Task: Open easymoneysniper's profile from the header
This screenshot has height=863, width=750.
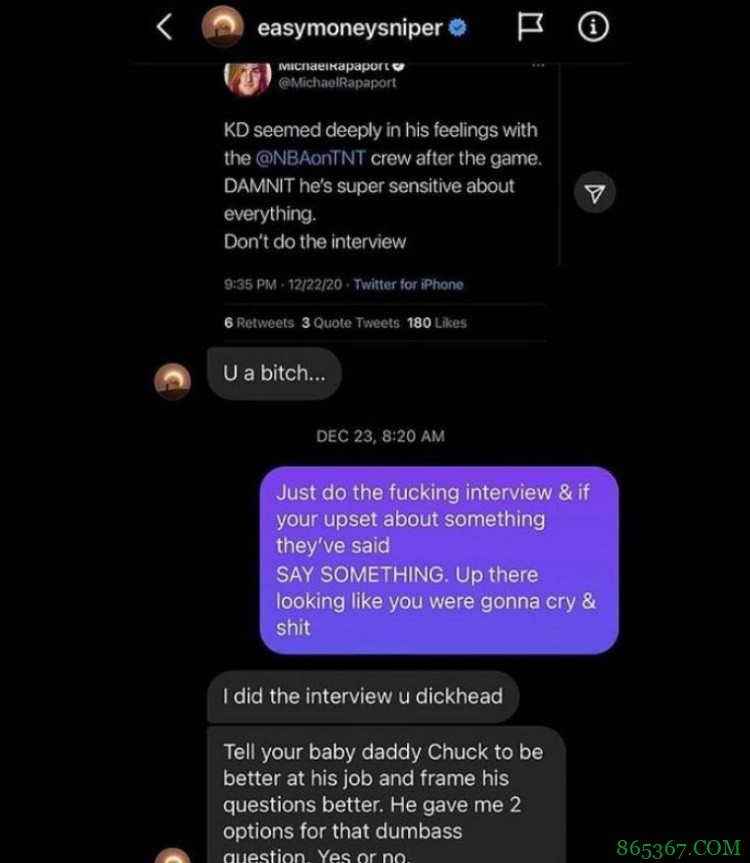Action: pos(349,28)
